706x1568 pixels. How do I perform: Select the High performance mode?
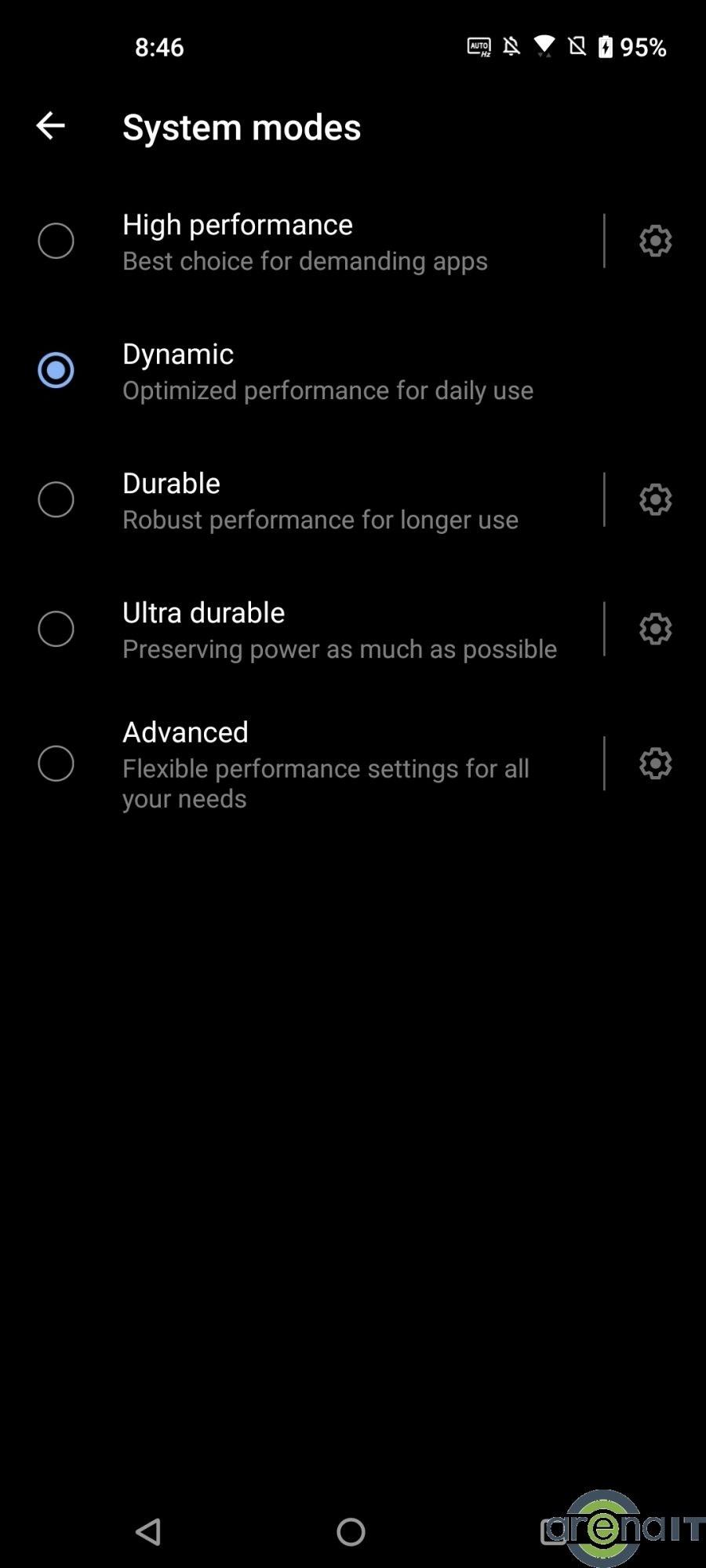coord(56,241)
